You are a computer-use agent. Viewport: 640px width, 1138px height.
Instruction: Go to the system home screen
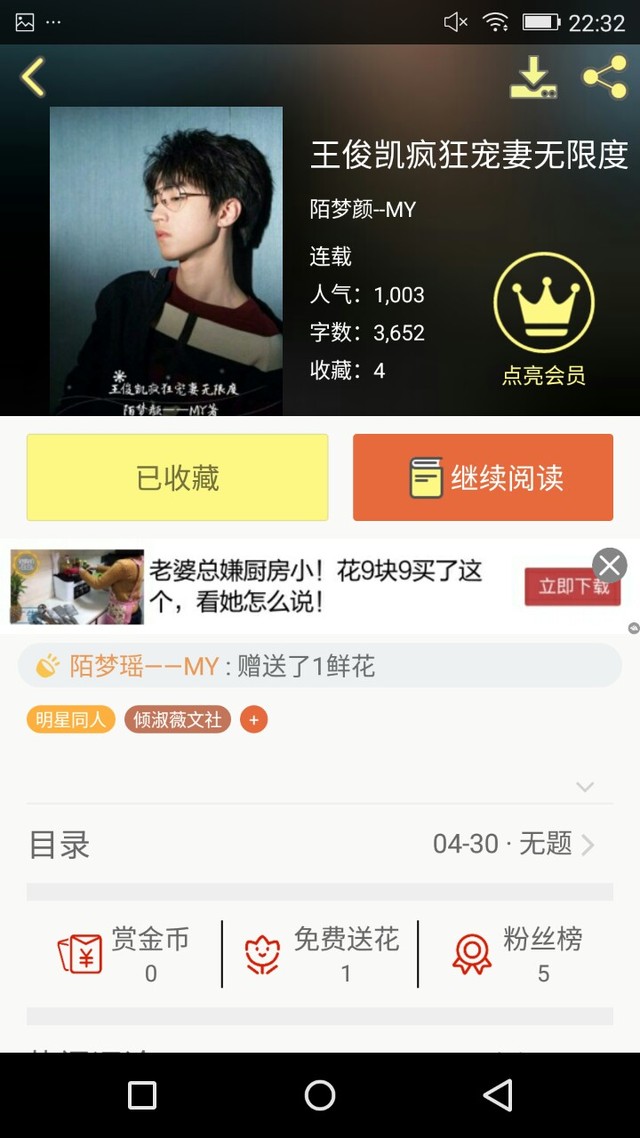click(320, 1095)
